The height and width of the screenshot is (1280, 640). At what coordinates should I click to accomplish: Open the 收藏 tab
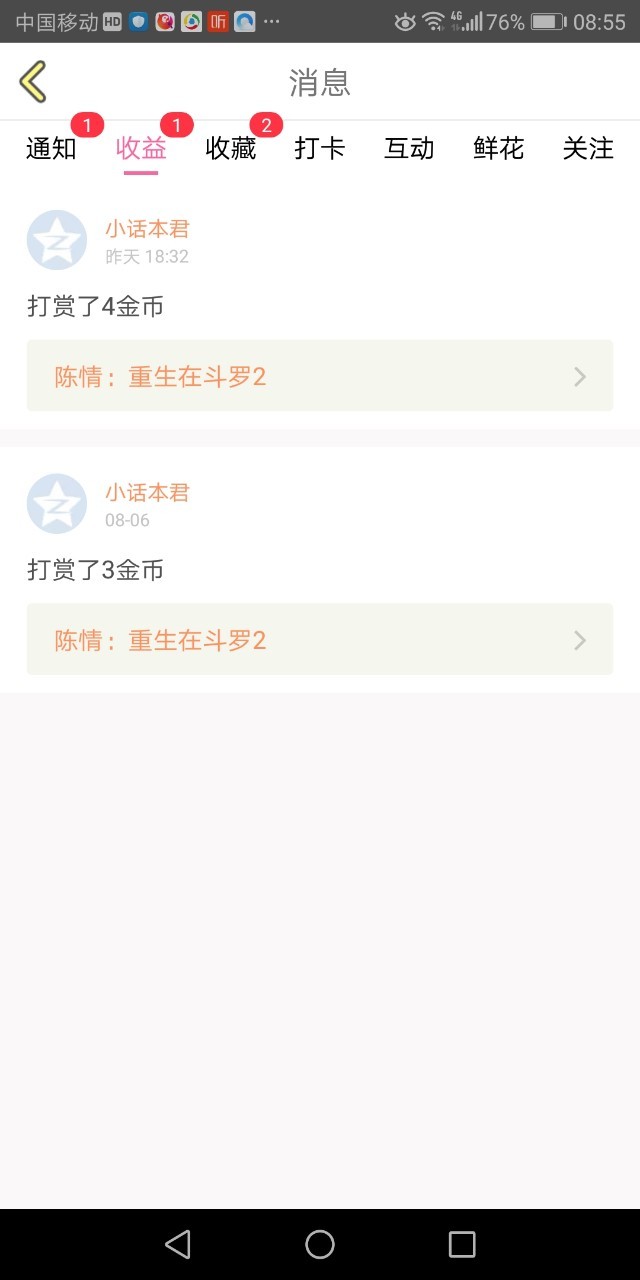point(231,149)
